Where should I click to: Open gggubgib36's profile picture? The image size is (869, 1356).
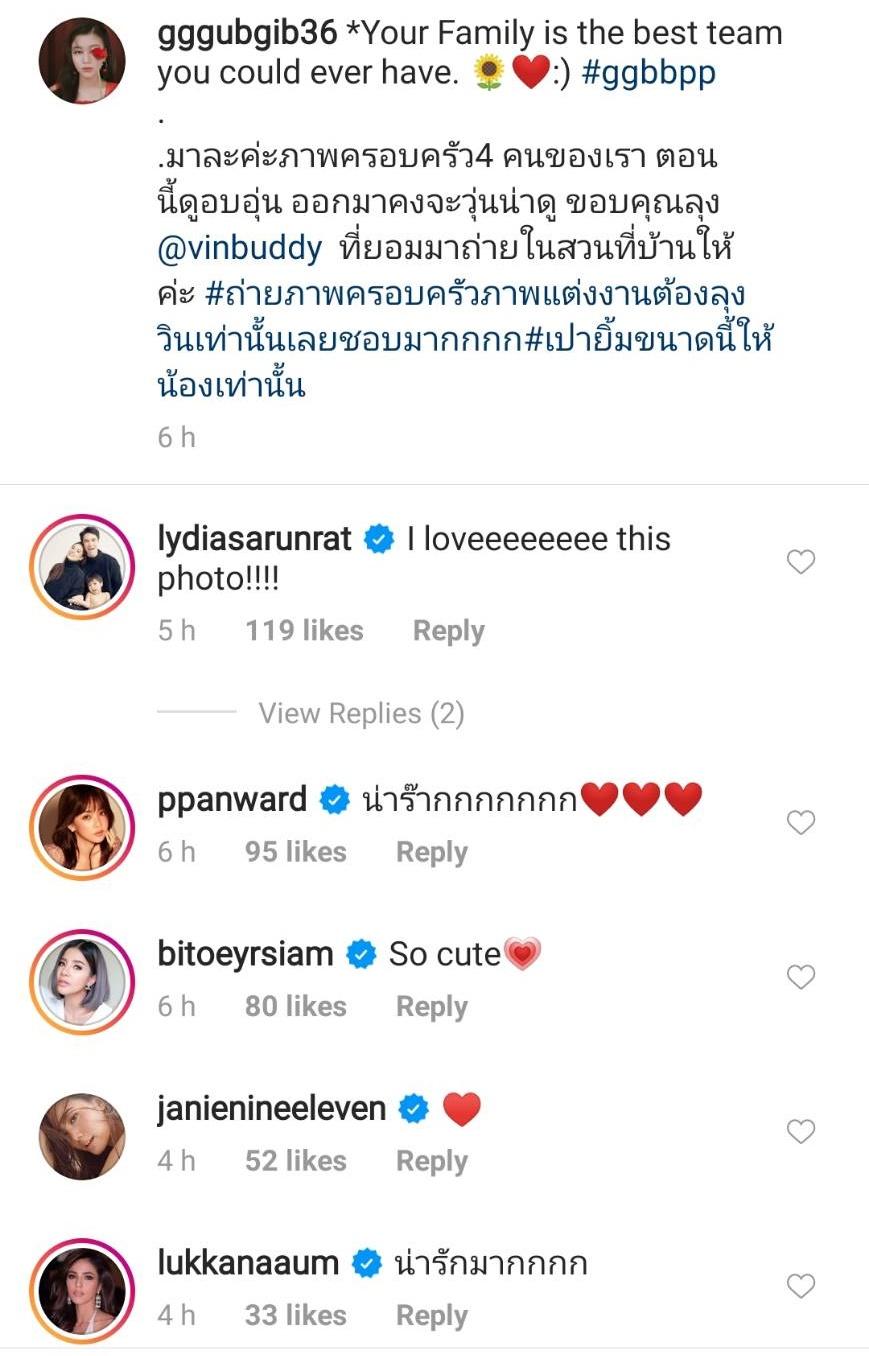tap(82, 60)
